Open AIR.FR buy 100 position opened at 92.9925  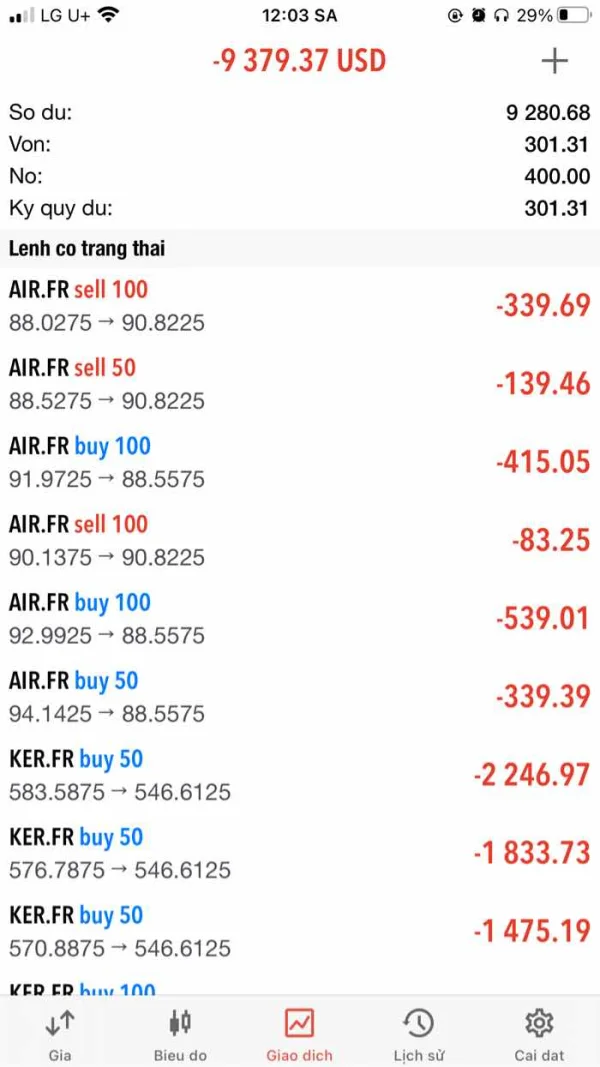click(300, 618)
